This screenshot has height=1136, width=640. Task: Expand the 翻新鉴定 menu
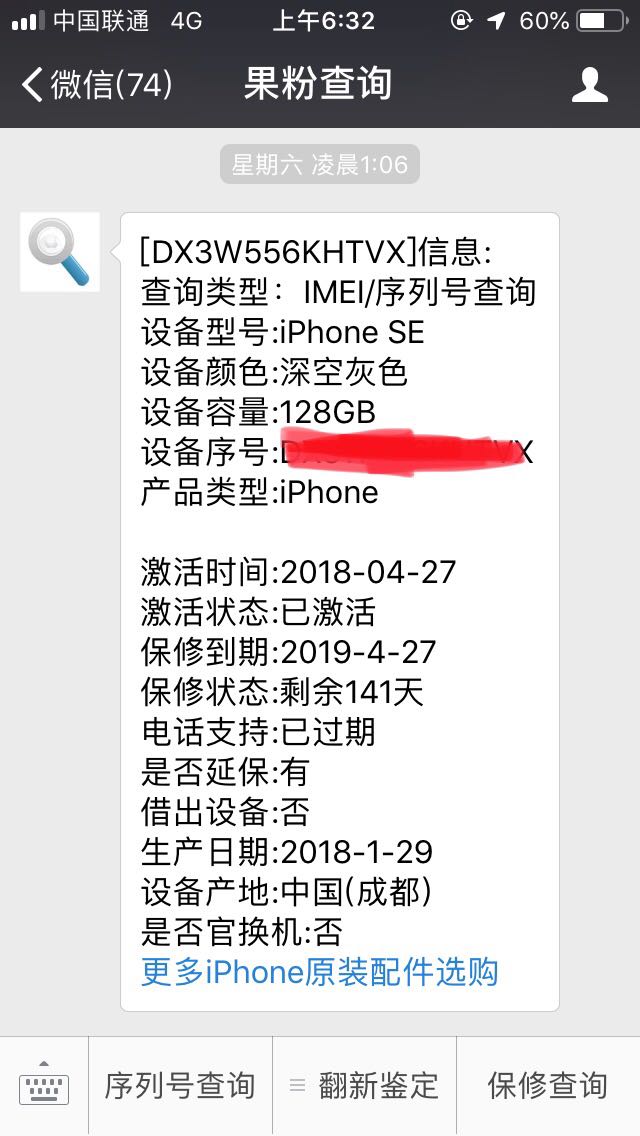tap(365, 1085)
